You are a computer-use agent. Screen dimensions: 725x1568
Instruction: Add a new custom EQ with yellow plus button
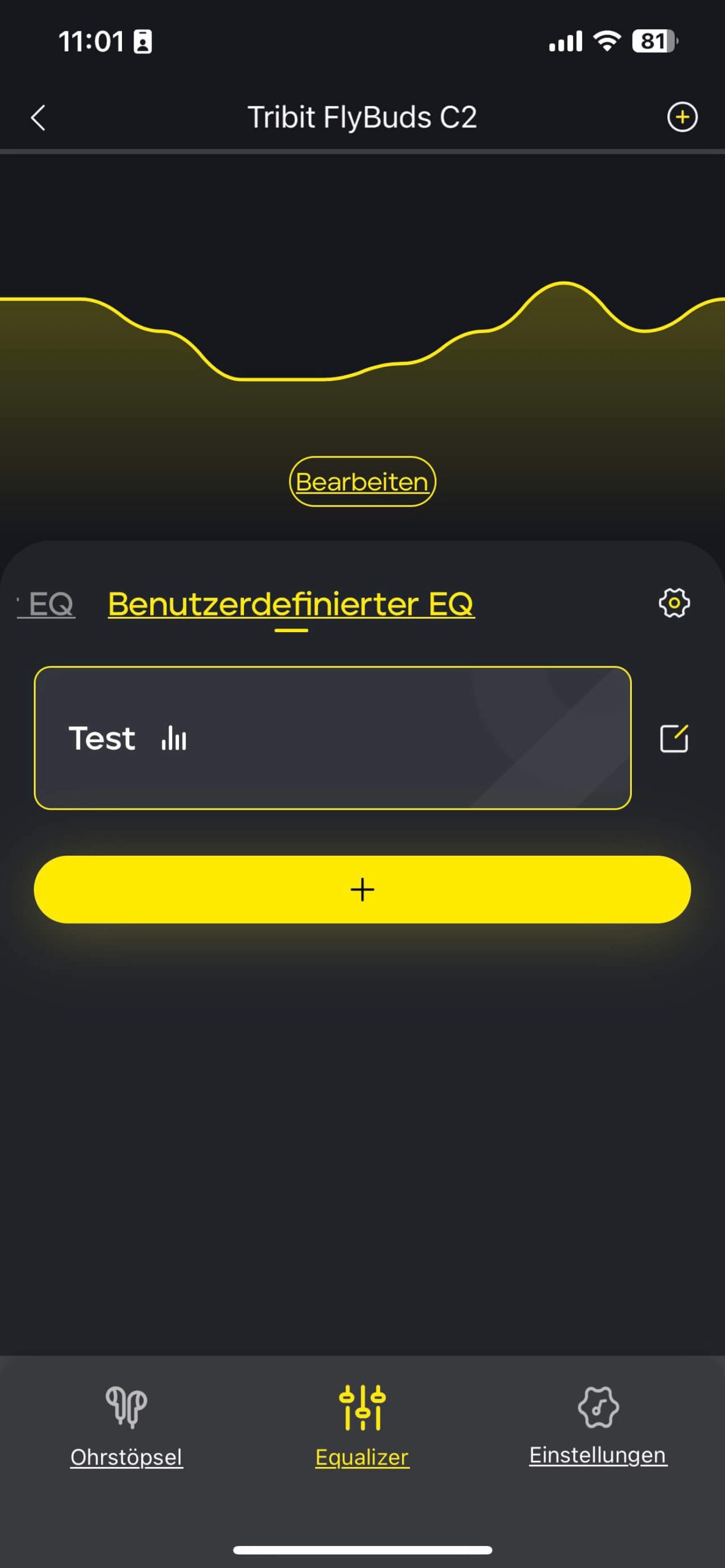362,889
